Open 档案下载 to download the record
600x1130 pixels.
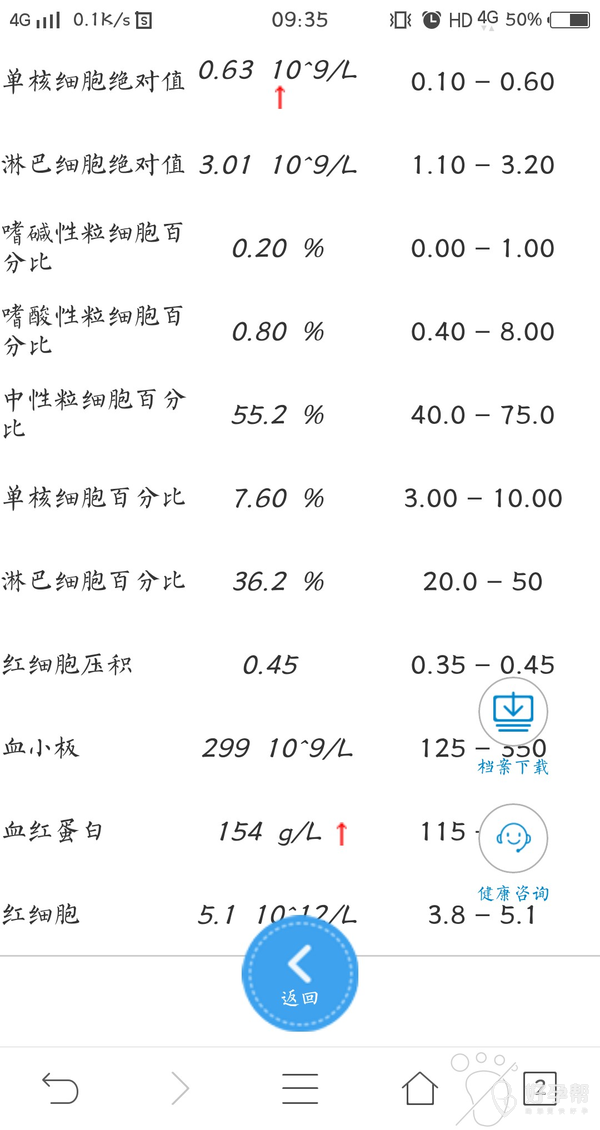click(x=513, y=713)
